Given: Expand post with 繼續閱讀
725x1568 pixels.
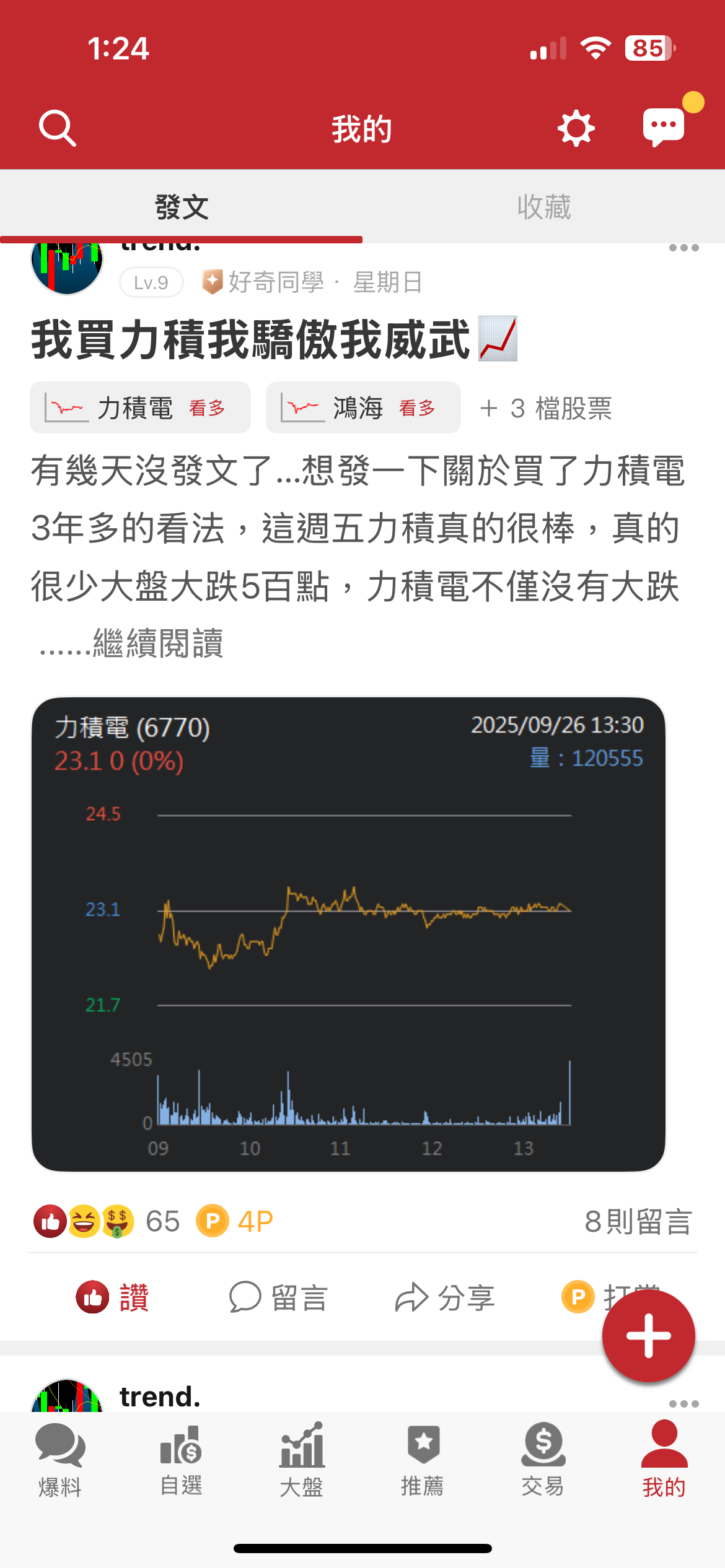Looking at the screenshot, I should click(x=157, y=643).
